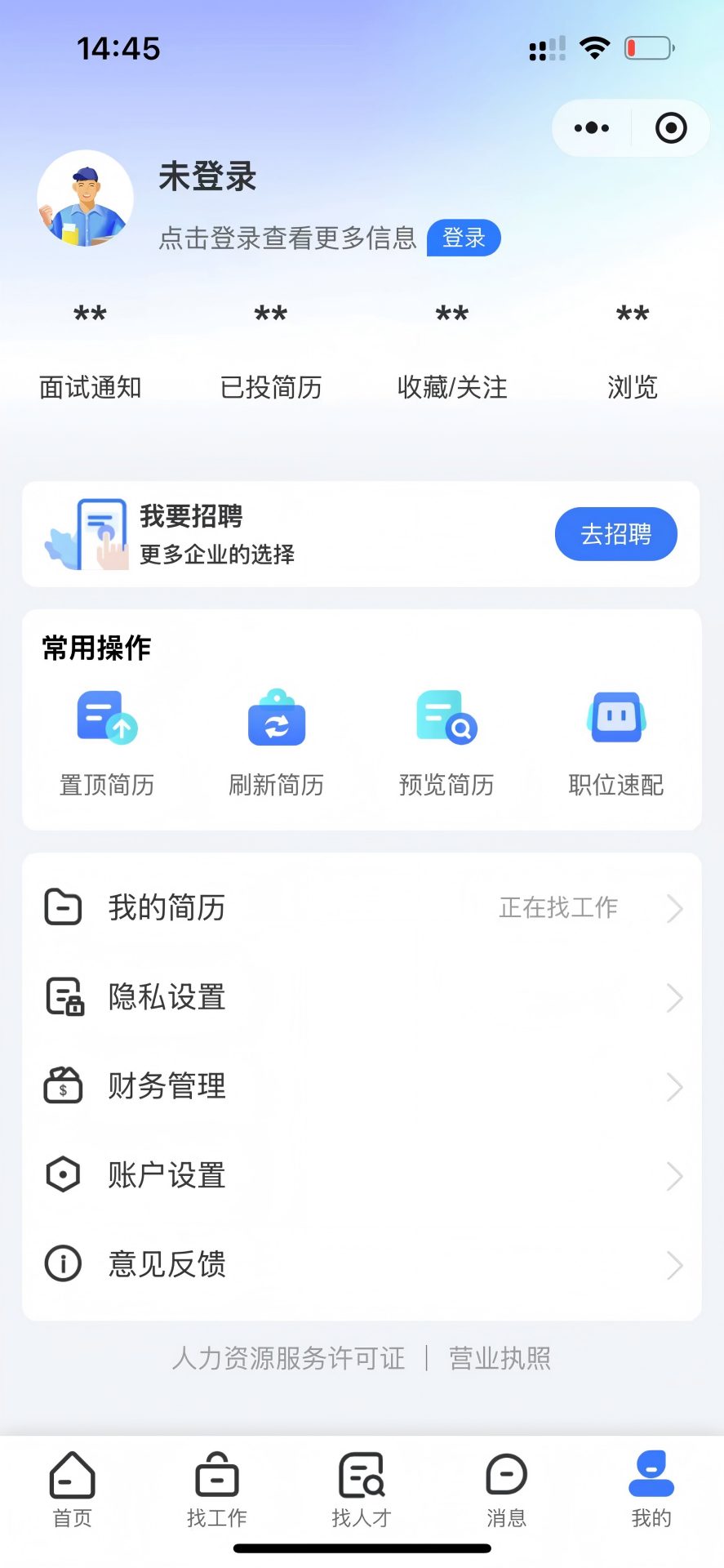
Task: Expand 我的简历 row chevron
Action: pos(673,908)
